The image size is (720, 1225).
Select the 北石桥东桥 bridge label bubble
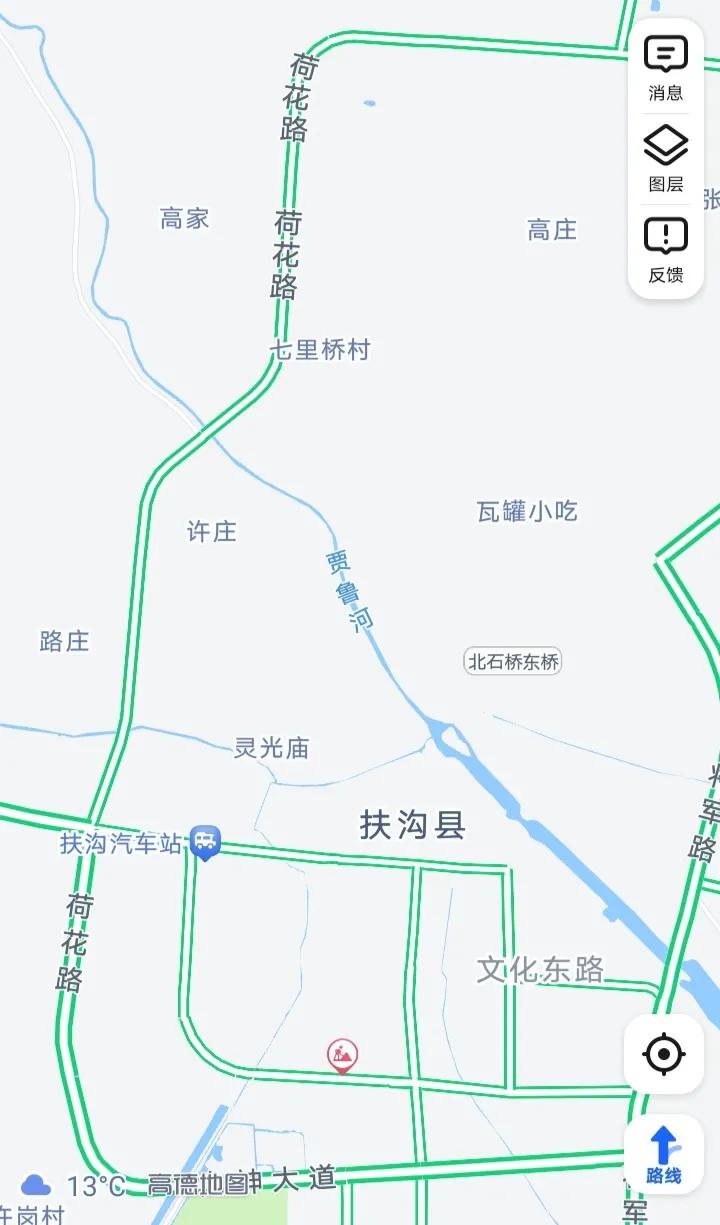point(515,661)
